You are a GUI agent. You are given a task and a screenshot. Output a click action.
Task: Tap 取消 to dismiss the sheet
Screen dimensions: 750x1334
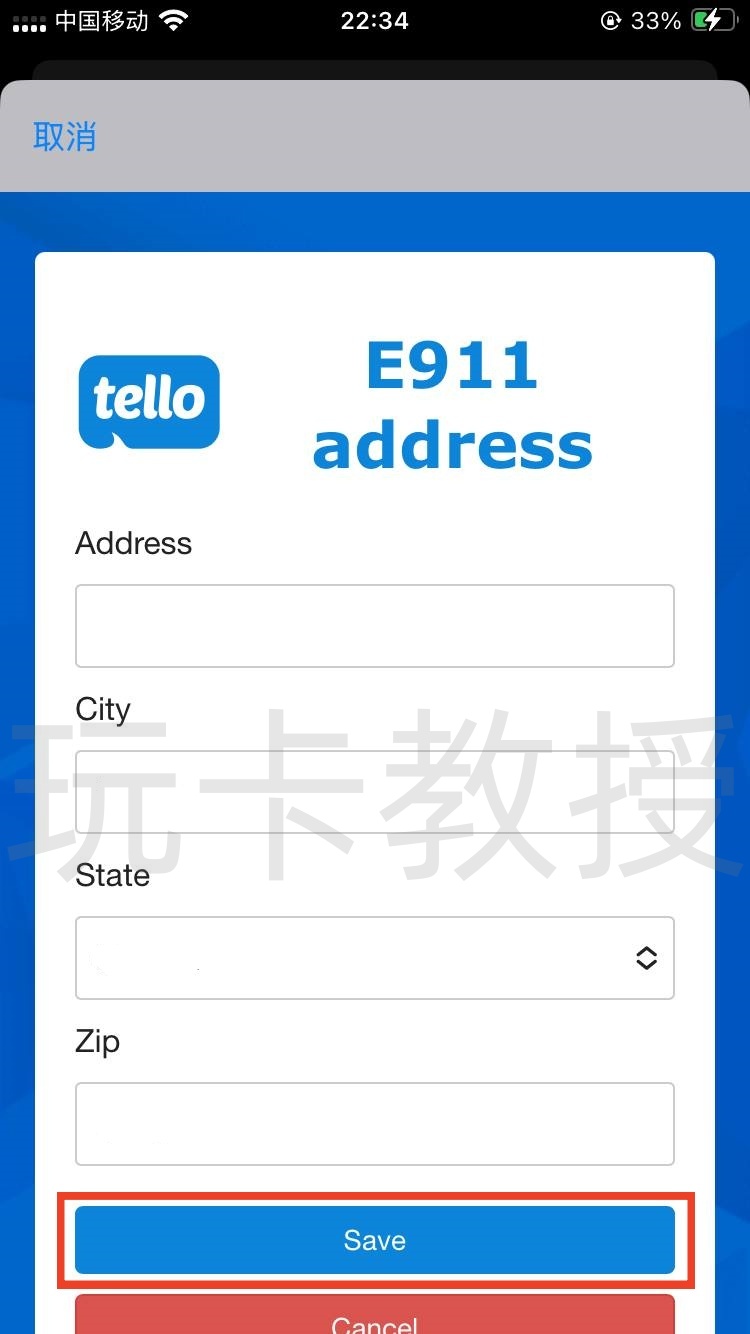click(65, 136)
